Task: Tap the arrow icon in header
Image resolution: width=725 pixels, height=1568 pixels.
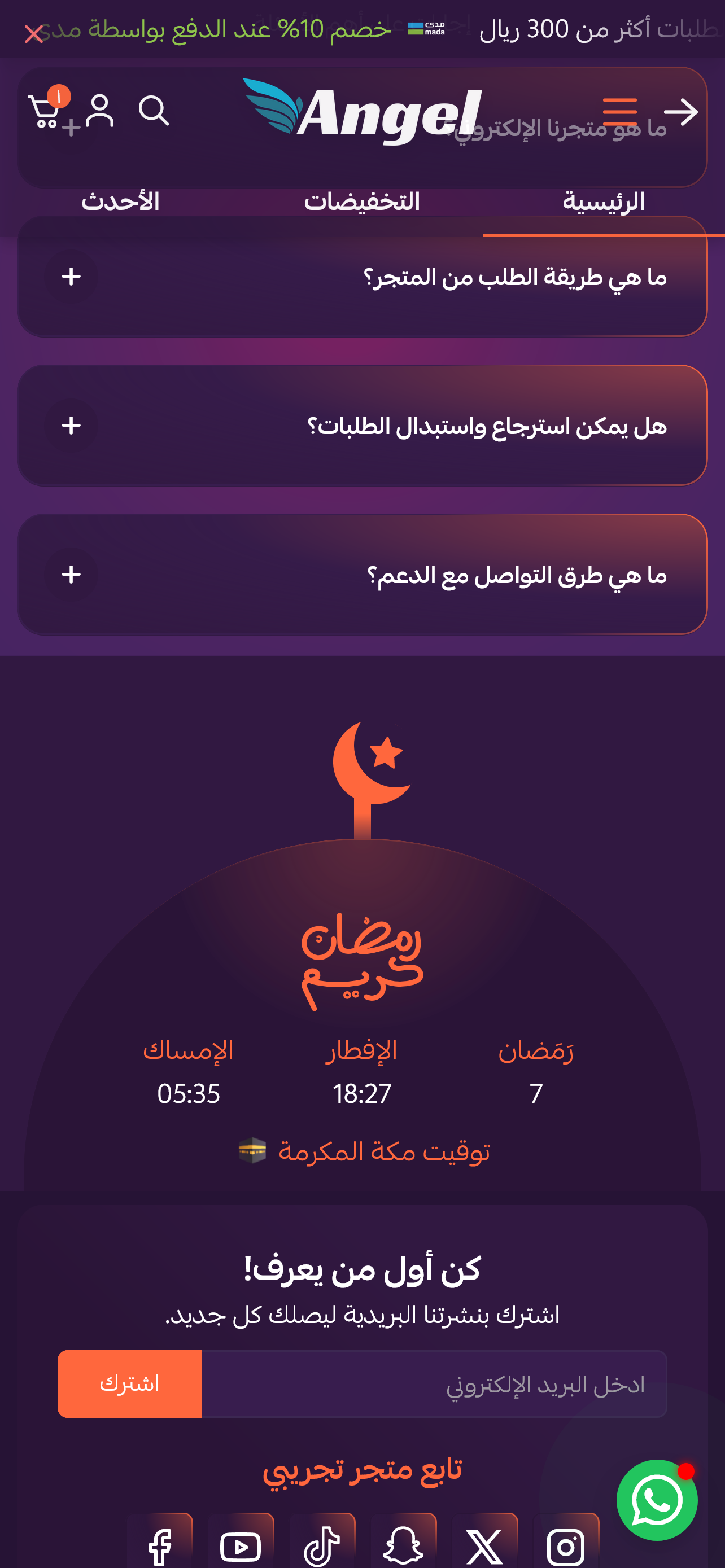Action: tap(680, 112)
